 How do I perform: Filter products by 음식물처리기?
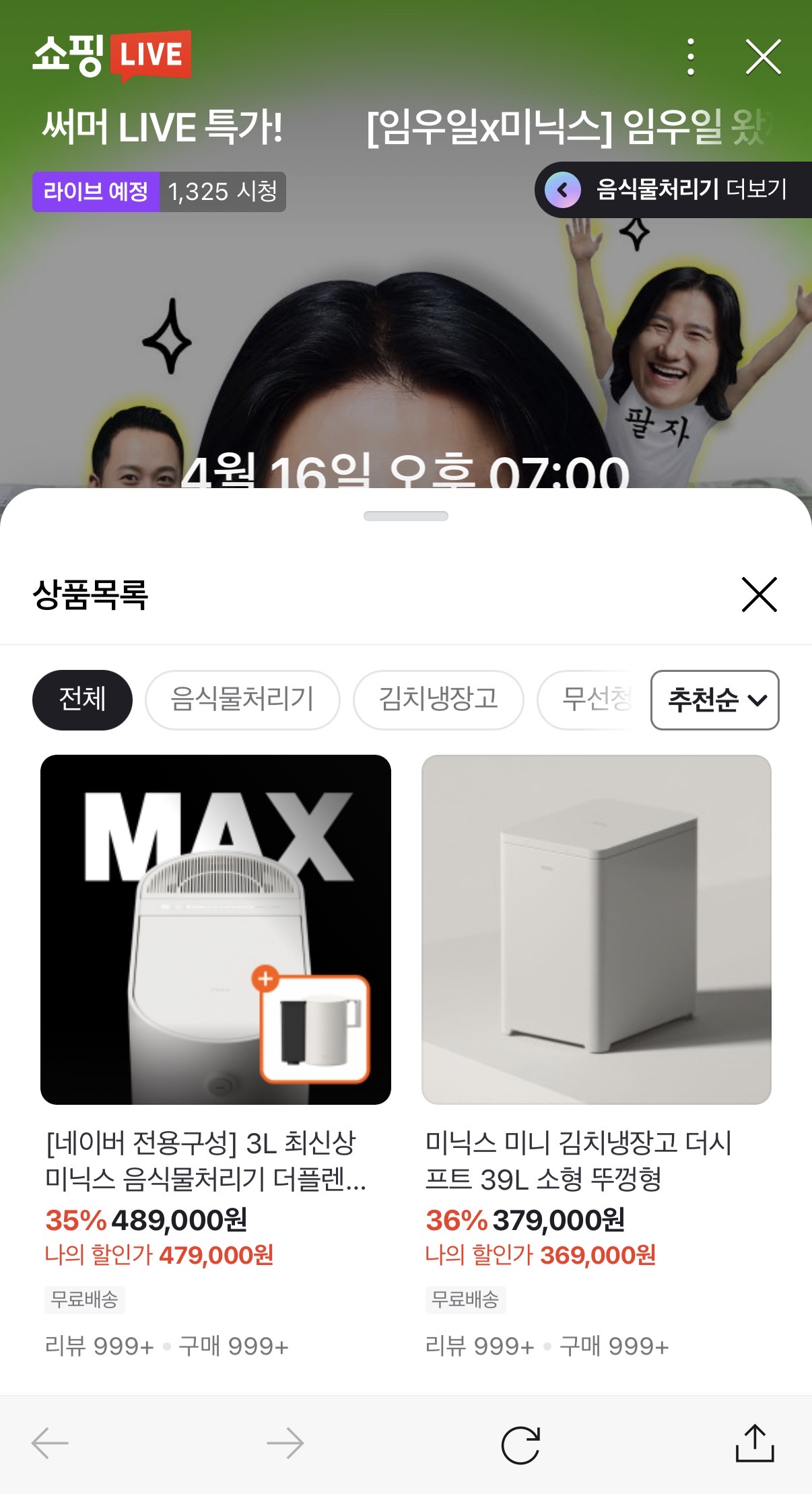coord(242,700)
